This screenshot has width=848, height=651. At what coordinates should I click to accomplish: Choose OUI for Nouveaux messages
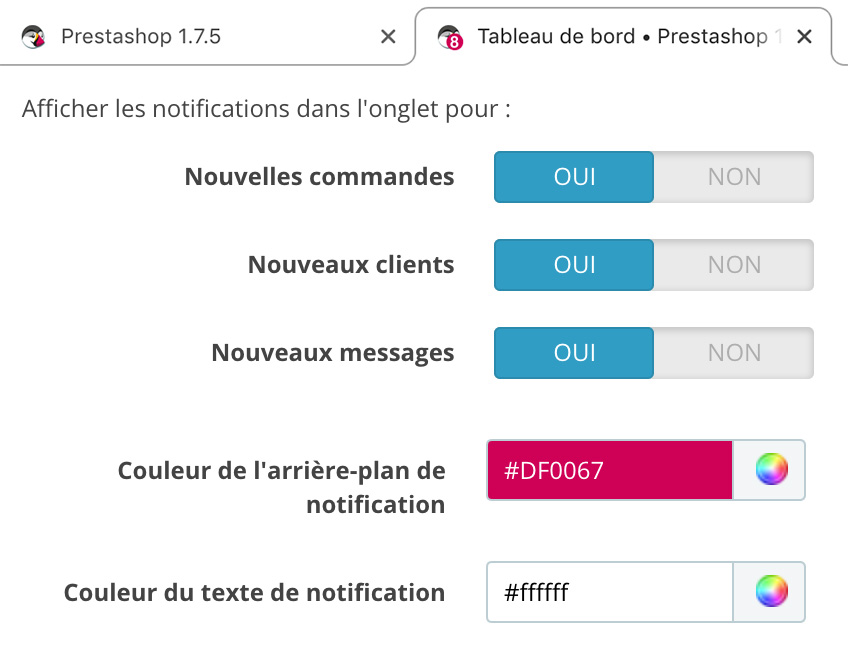click(574, 353)
